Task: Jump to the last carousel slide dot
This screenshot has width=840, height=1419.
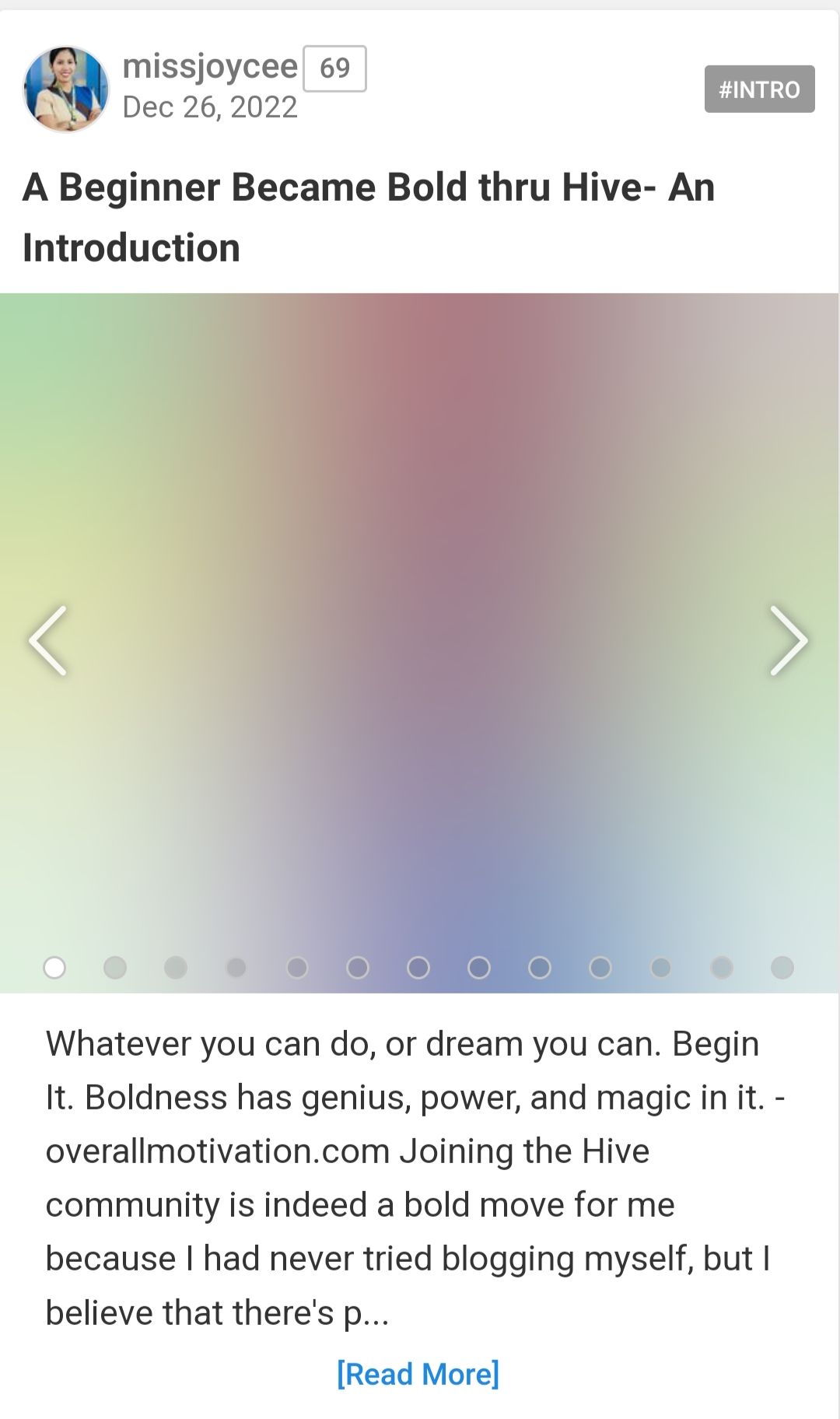Action: pos(782,967)
